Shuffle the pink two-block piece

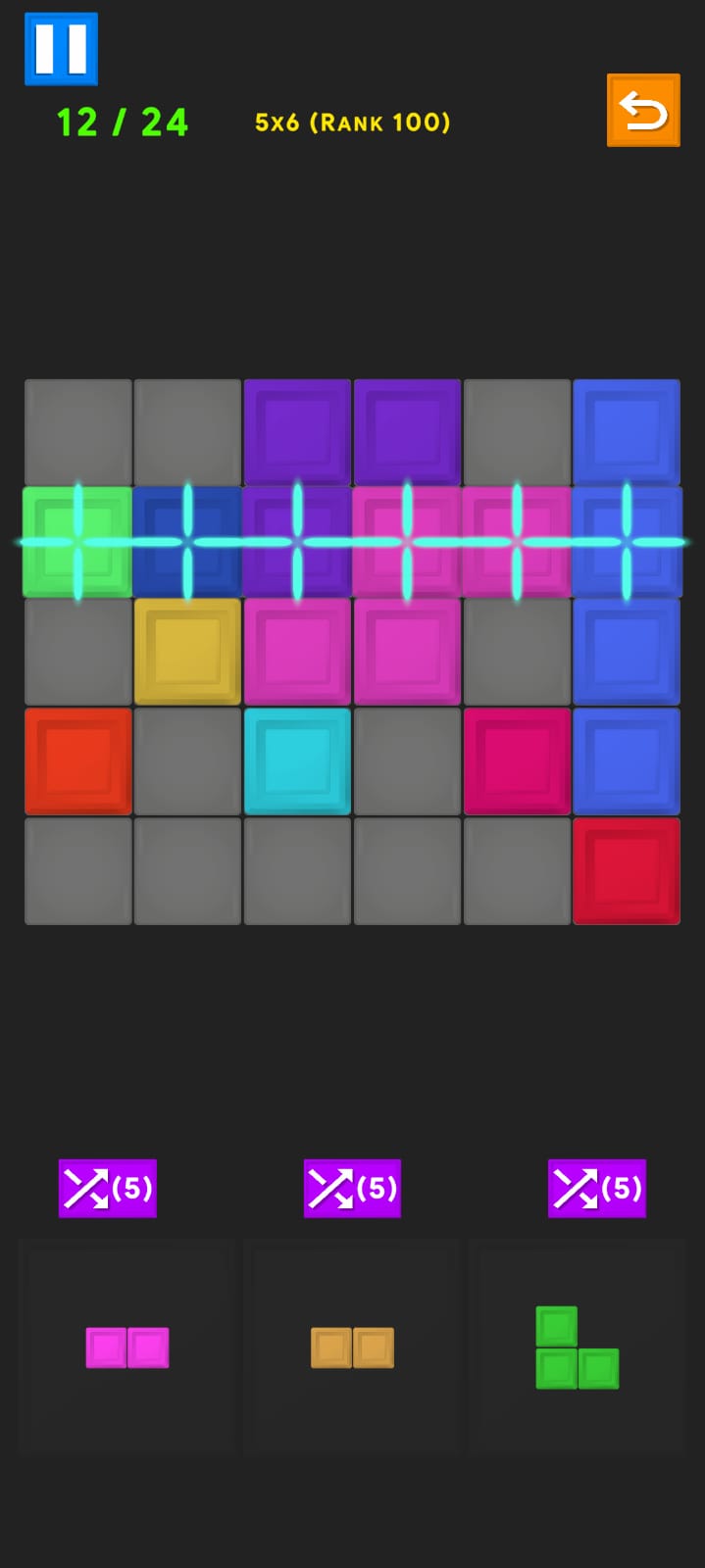coord(108,1188)
